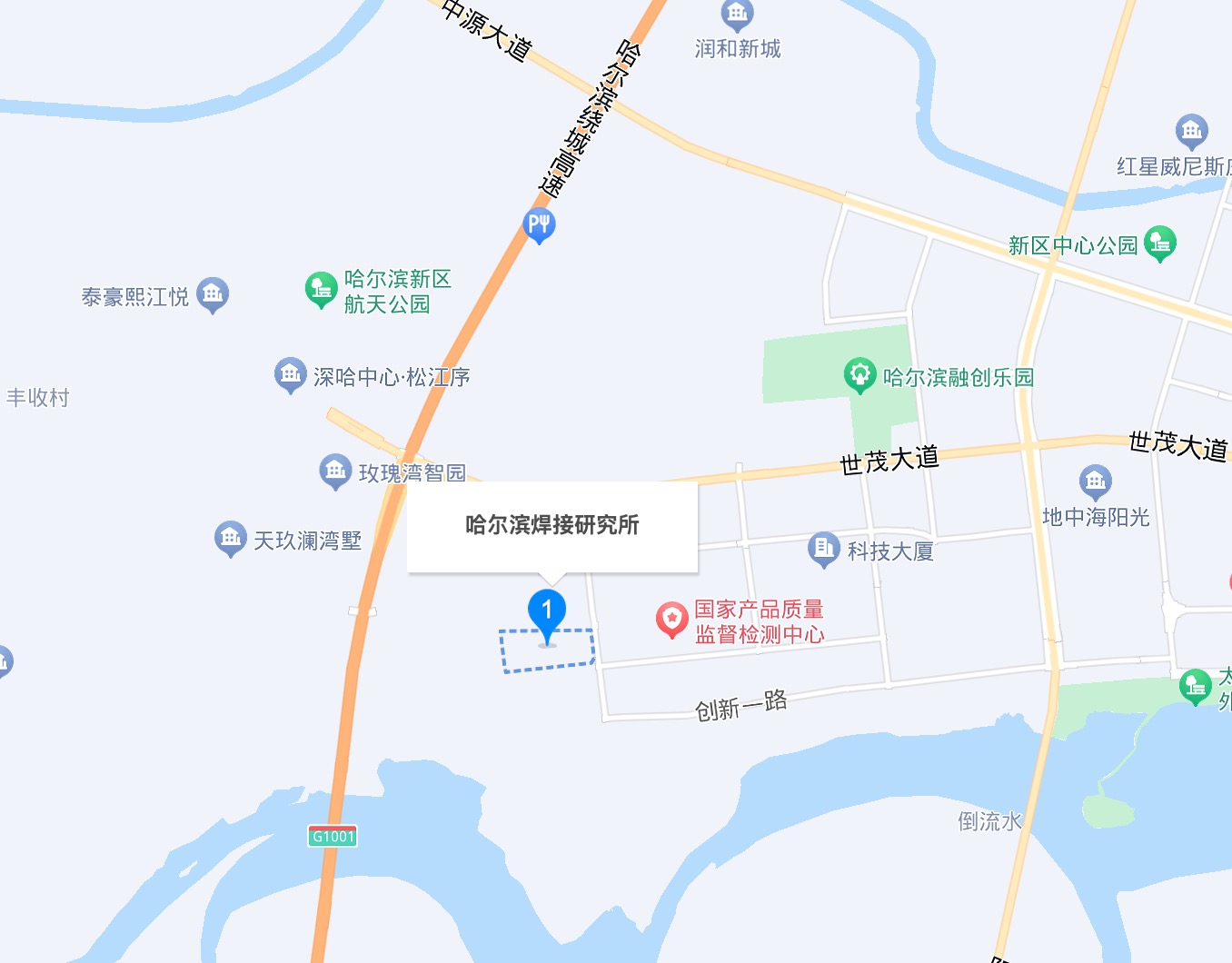Select the 红星威尼斯 building marker
The image size is (1232, 963).
click(x=1191, y=132)
